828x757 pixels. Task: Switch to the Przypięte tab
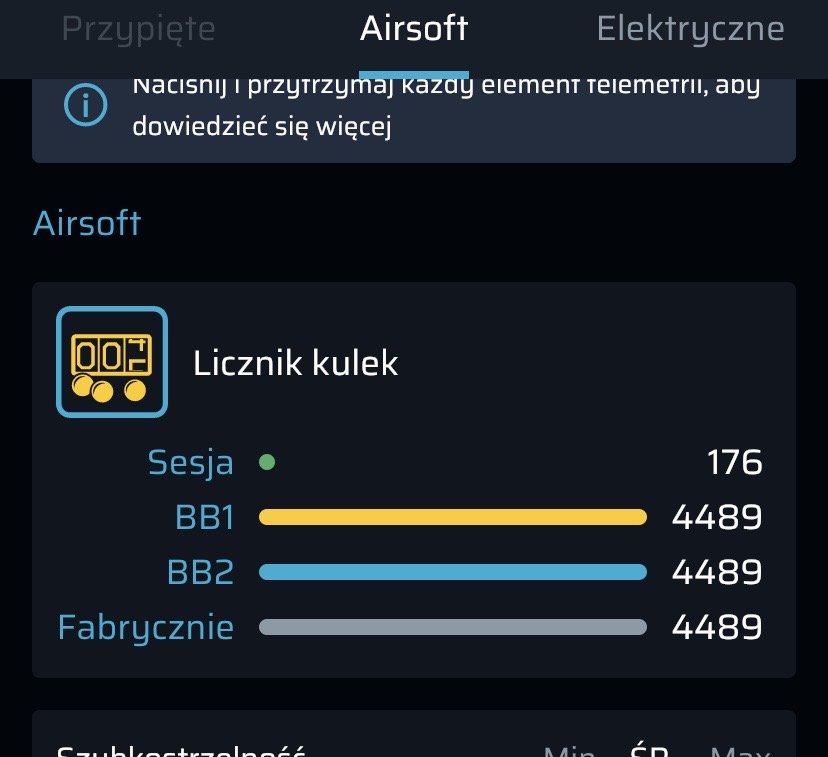pyautogui.click(x=138, y=28)
